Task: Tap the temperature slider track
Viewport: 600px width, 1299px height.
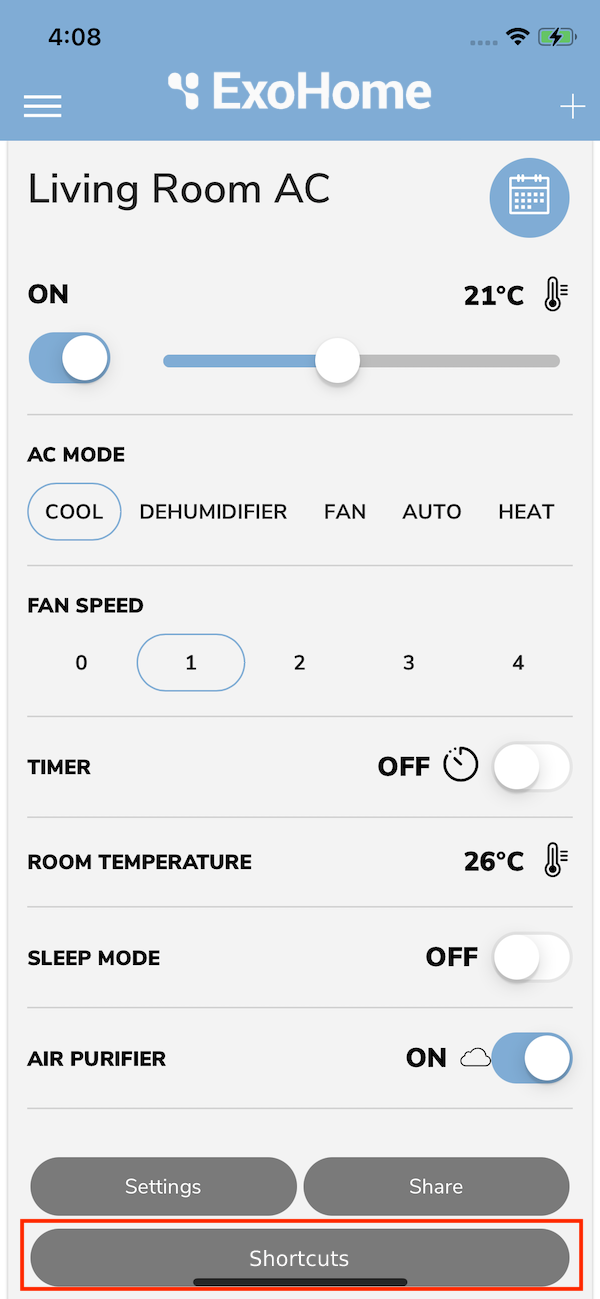Action: pos(361,361)
